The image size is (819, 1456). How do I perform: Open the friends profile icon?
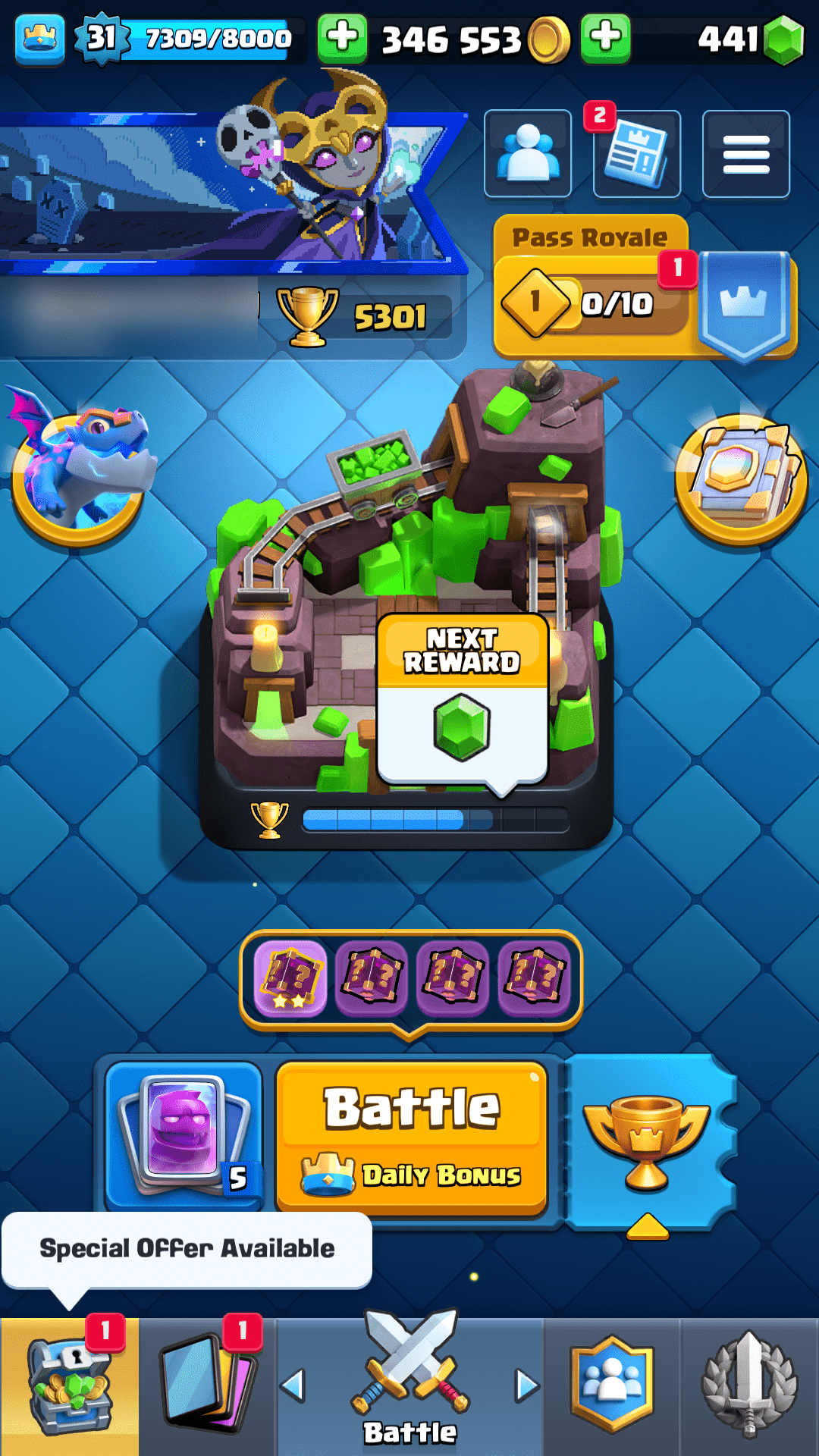528,154
